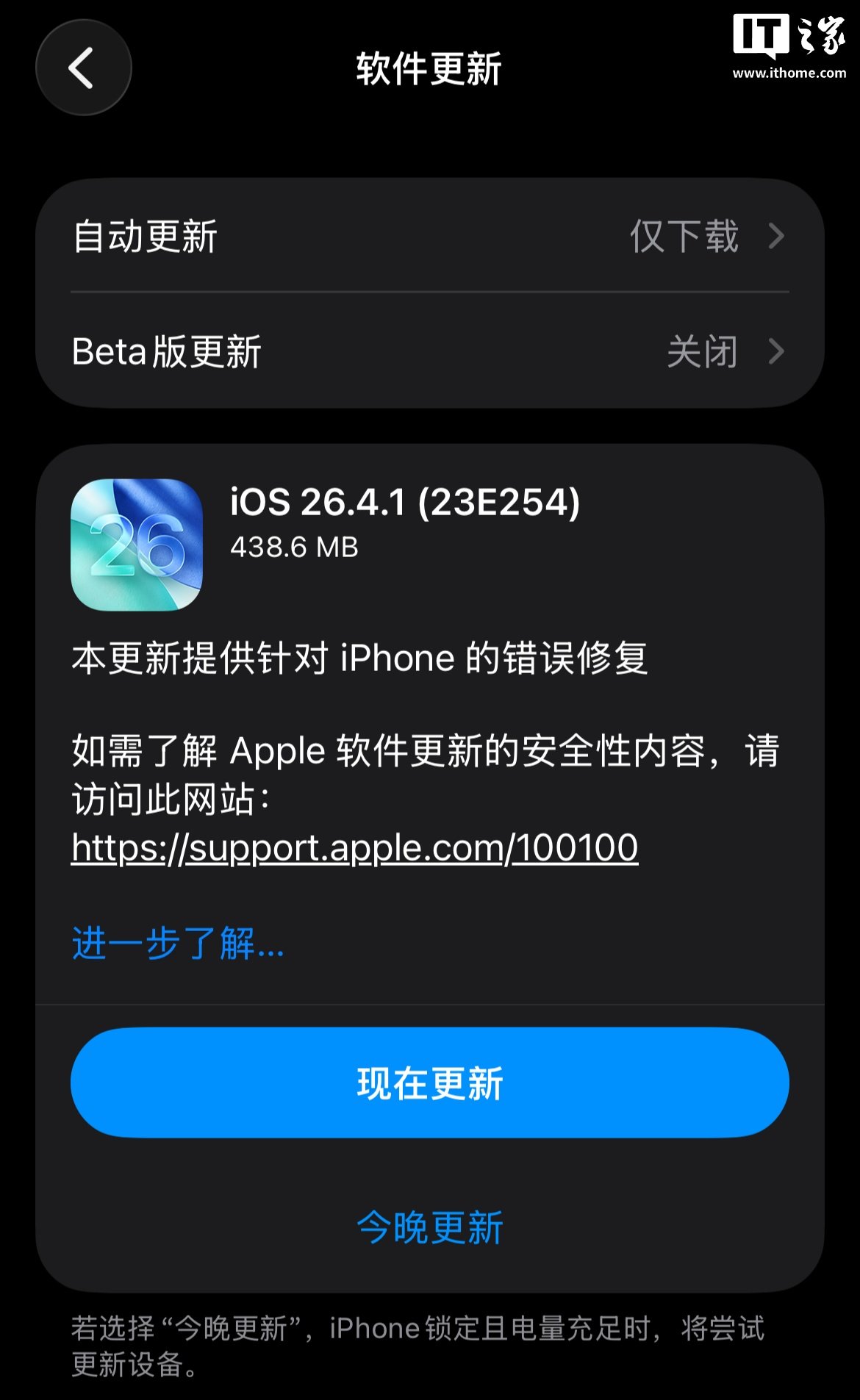
Task: Tap the iOS 26.4.1 version heading
Action: tap(406, 505)
